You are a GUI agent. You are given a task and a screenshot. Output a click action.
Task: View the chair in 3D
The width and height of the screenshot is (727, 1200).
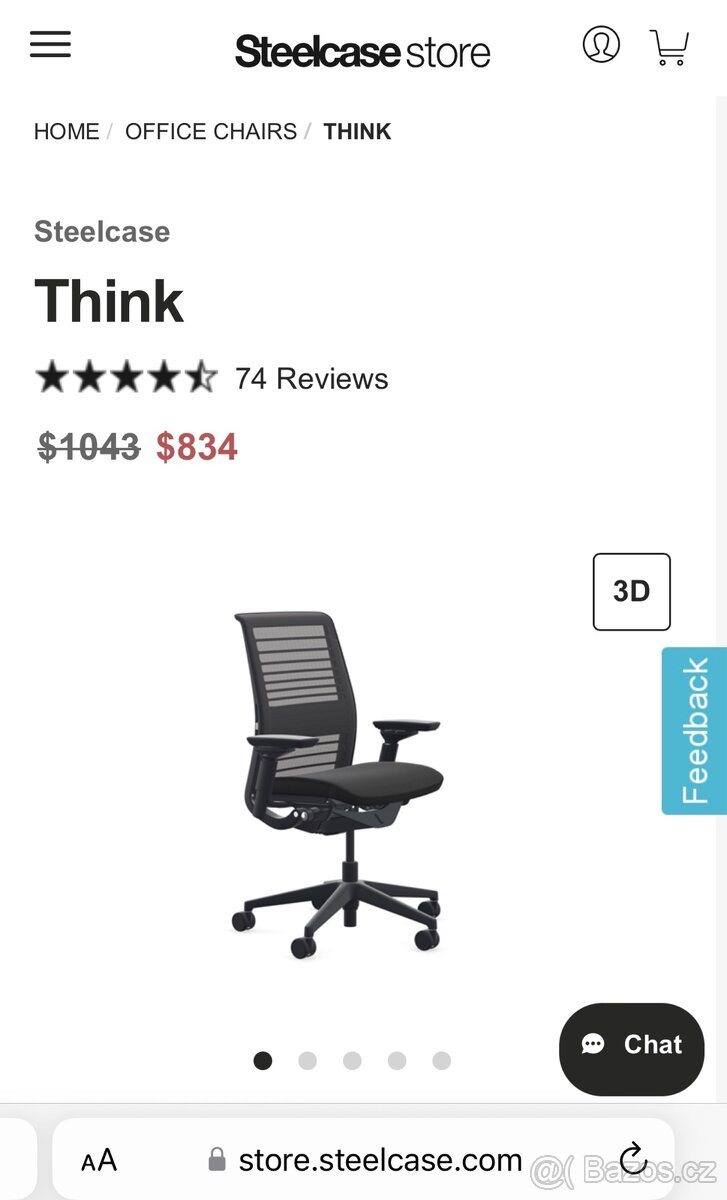coord(631,591)
